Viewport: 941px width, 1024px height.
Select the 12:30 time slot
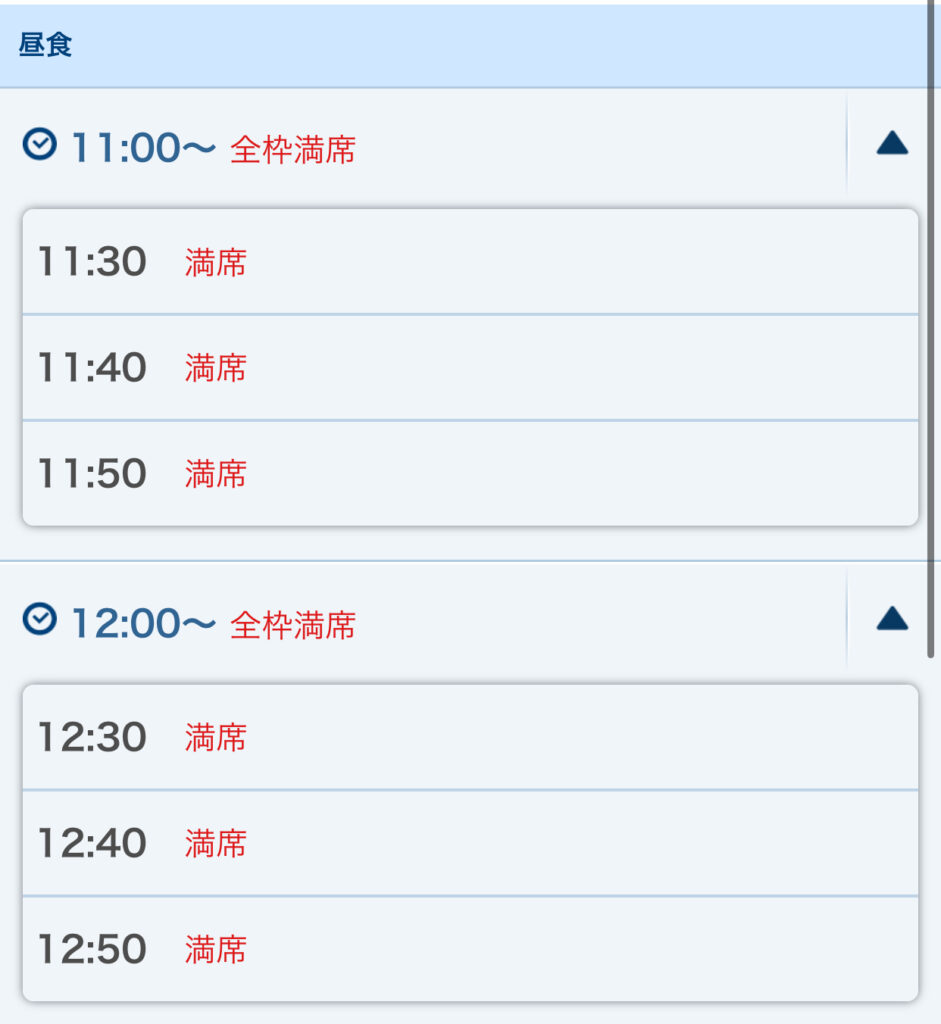[x=470, y=737]
